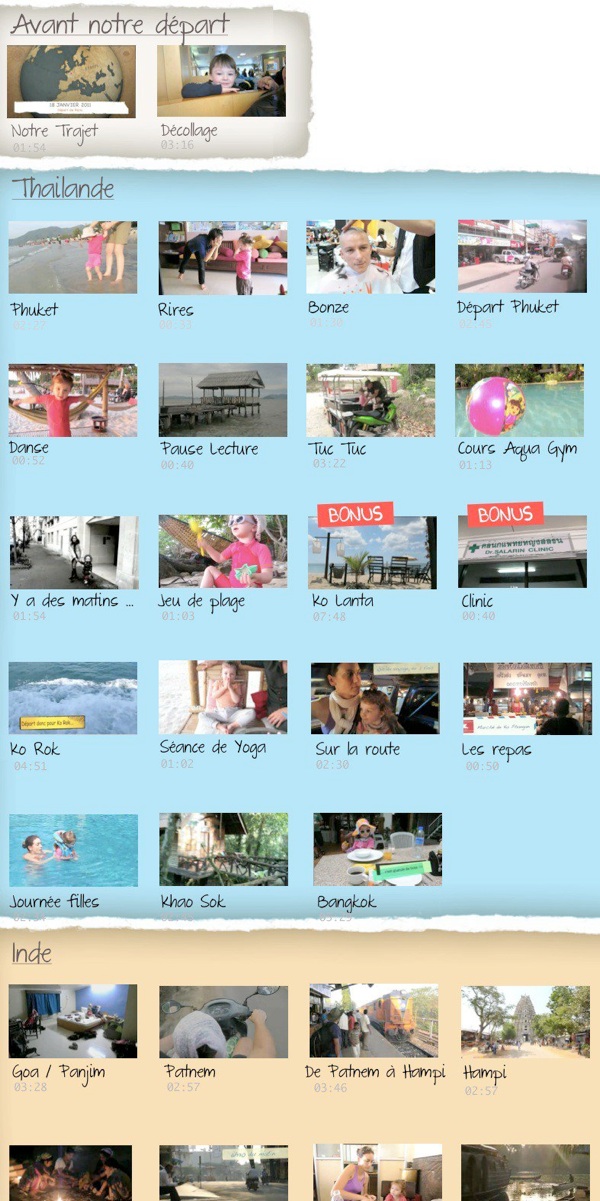Watch the Rires video
This screenshot has height=1201, width=600.
click(223, 257)
